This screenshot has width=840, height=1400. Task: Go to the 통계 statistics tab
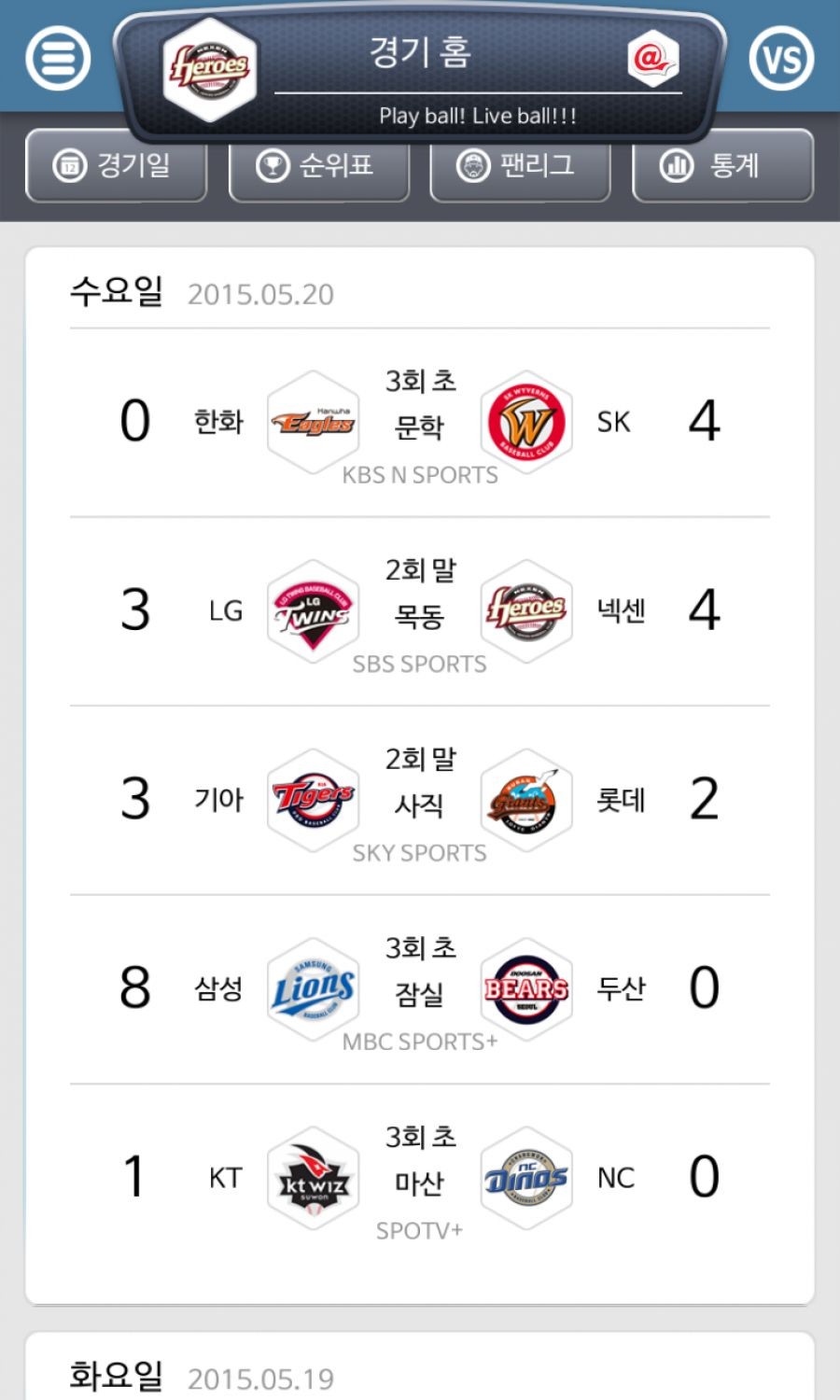pos(722,166)
